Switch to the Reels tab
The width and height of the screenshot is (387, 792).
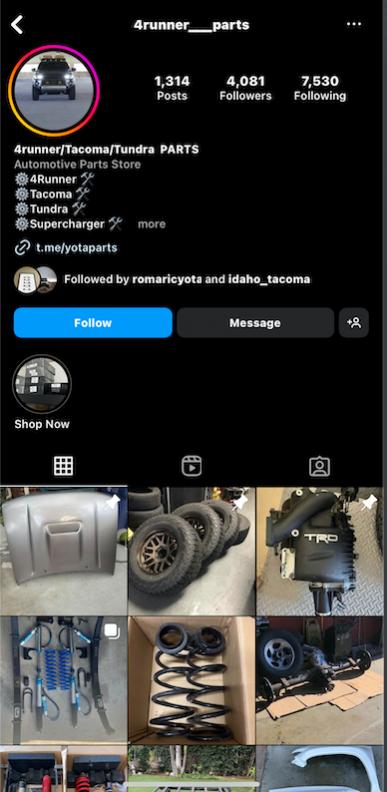pos(191,466)
